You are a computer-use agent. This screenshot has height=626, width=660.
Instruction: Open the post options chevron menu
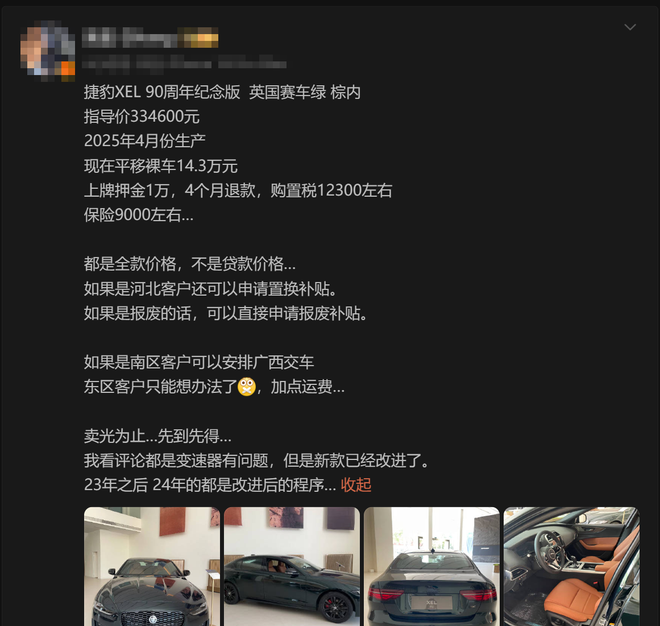tap(630, 27)
